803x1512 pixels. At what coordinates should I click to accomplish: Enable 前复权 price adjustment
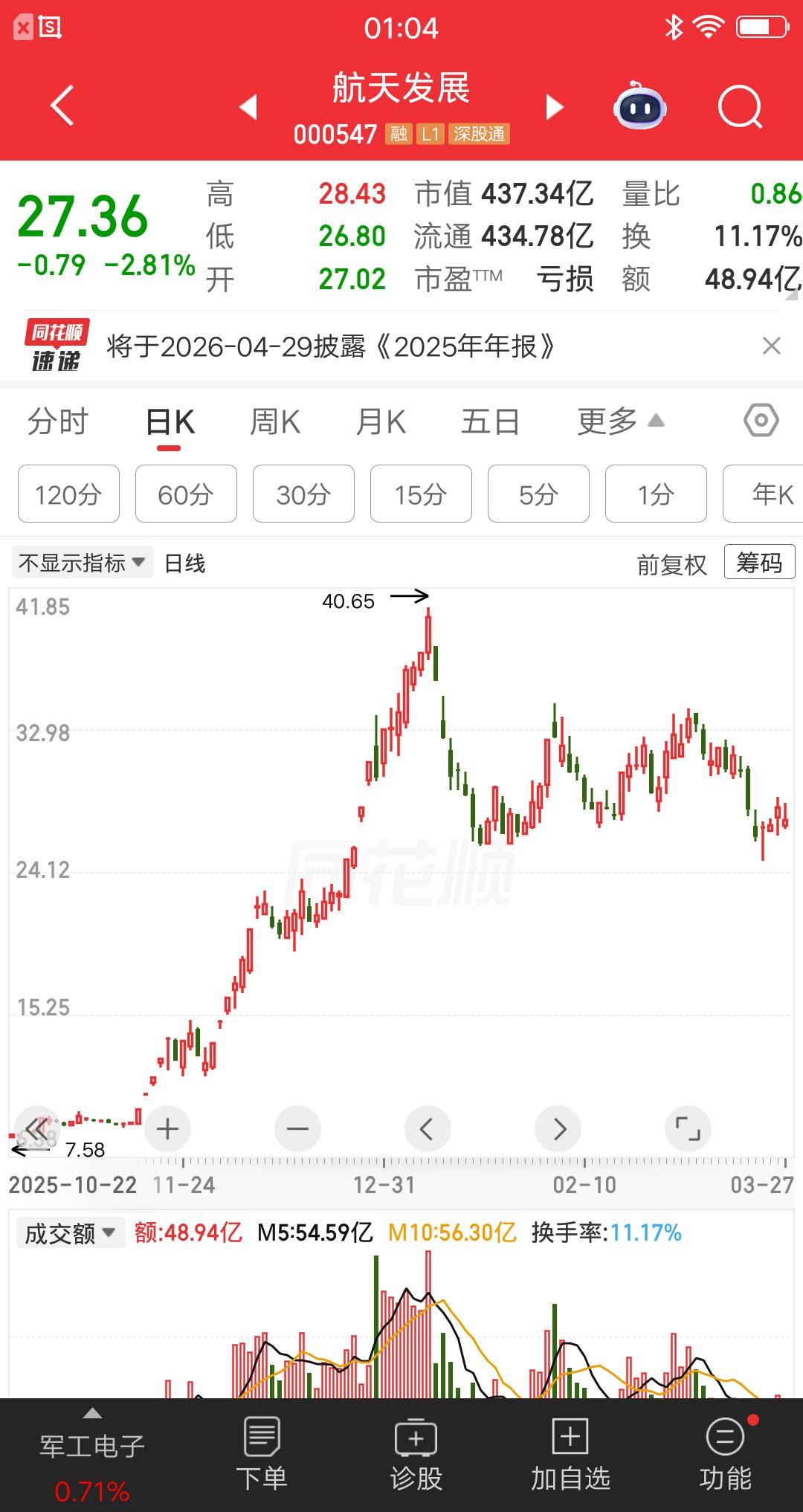pyautogui.click(x=670, y=563)
